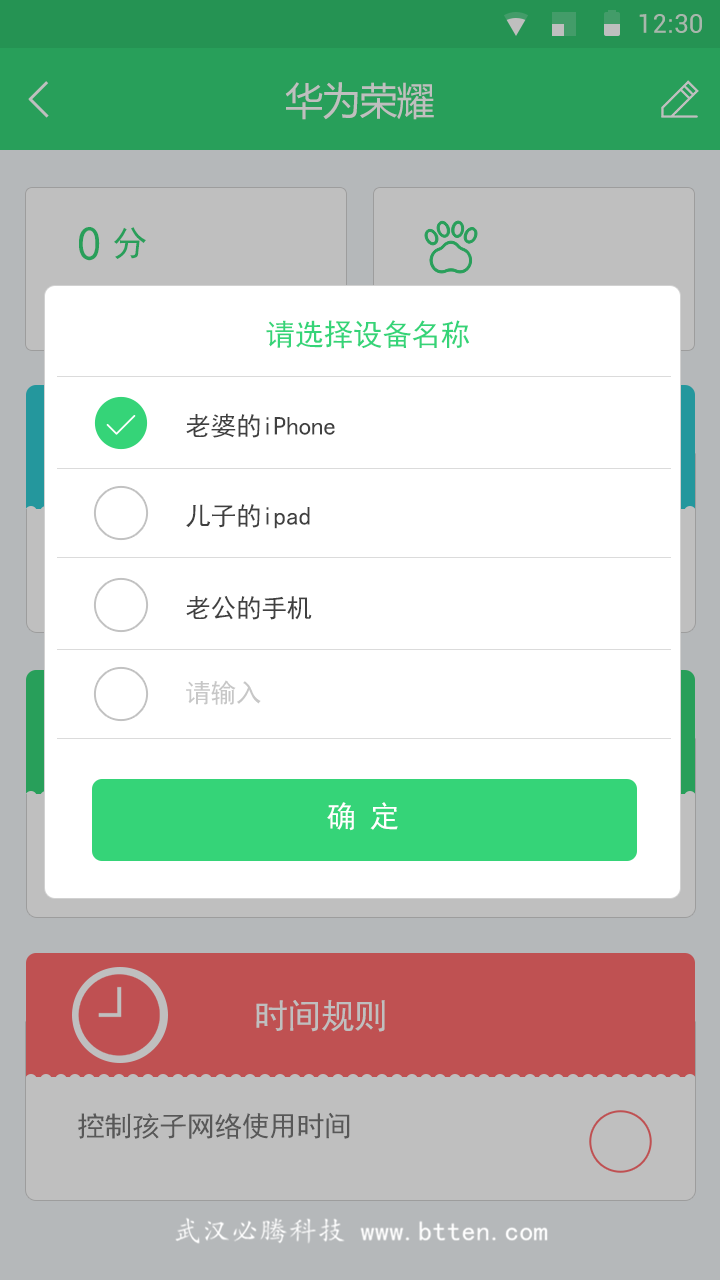Image resolution: width=720 pixels, height=1280 pixels.
Task: Toggle the 时间规则 circle switch
Action: point(620,1141)
